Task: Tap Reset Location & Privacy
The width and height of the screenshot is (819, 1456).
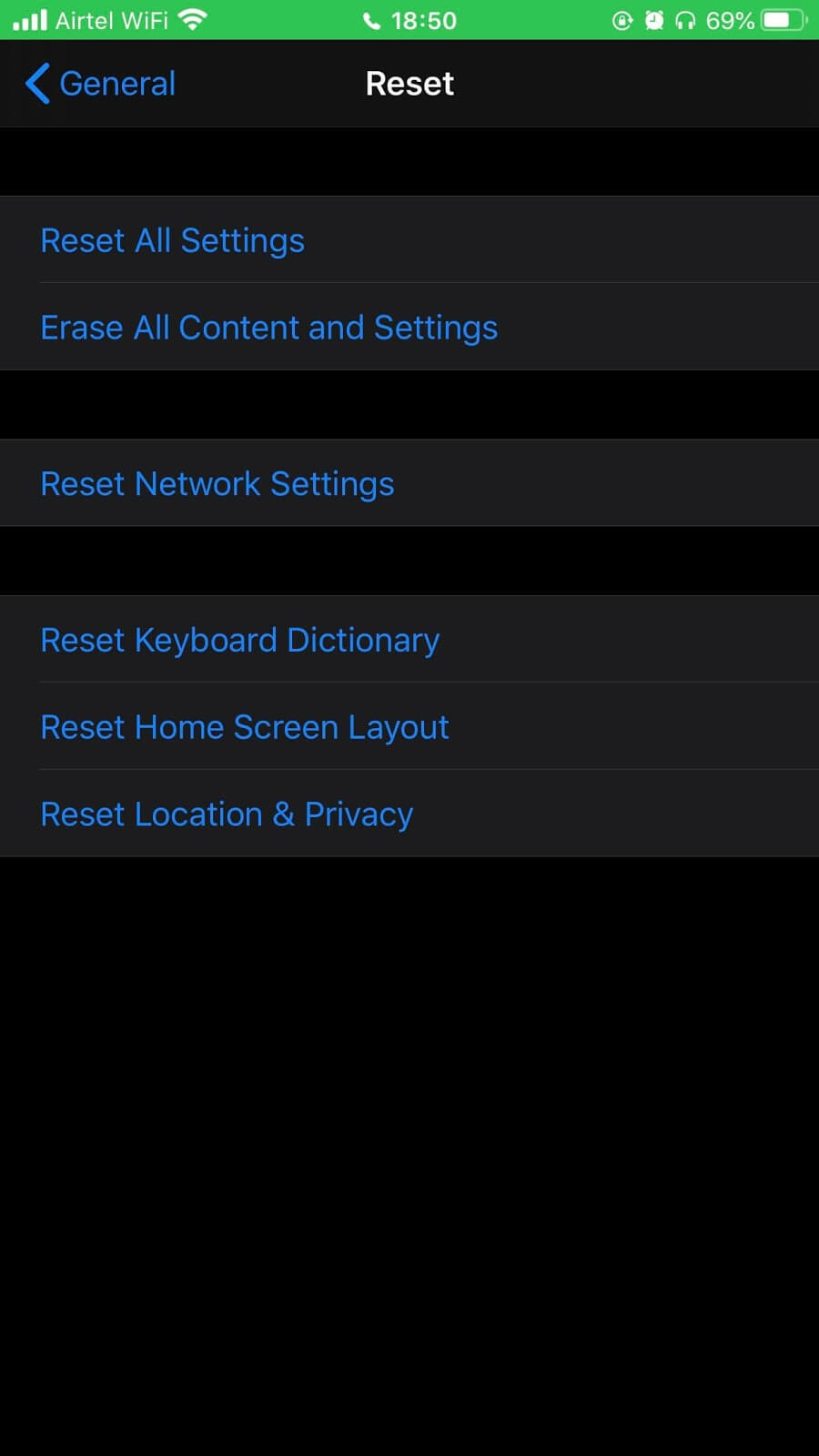Action: coord(226,814)
